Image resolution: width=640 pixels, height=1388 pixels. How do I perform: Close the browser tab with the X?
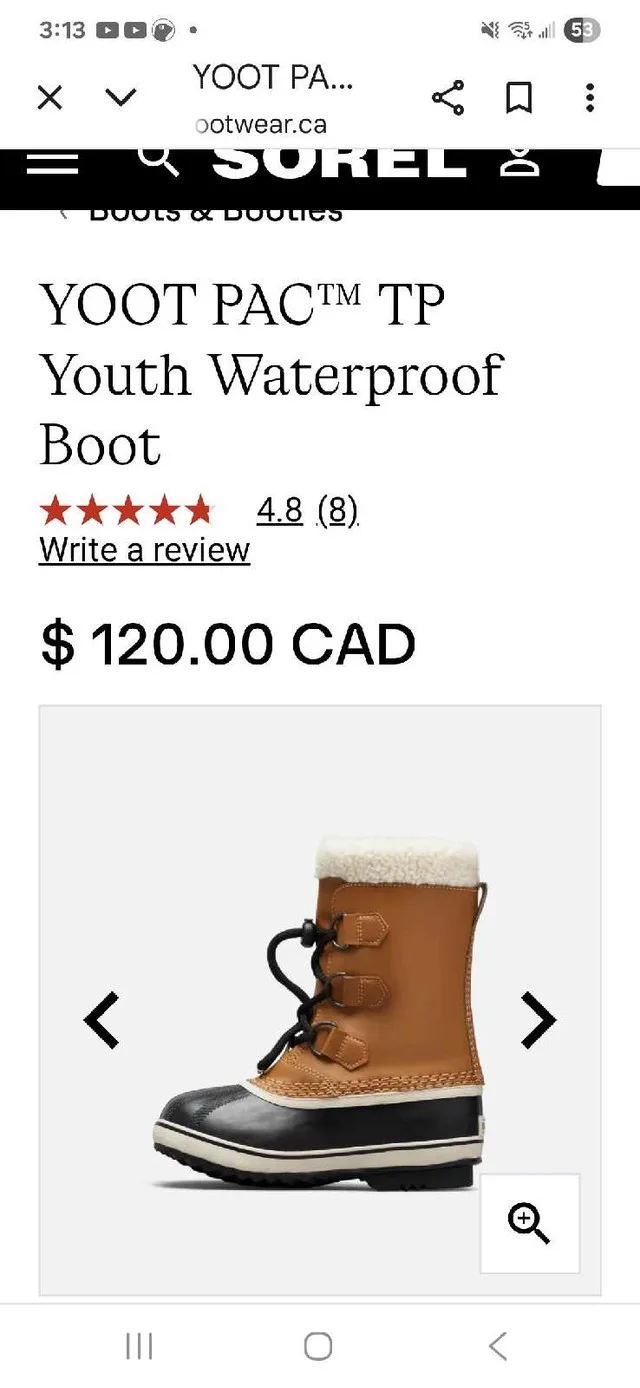point(49,97)
